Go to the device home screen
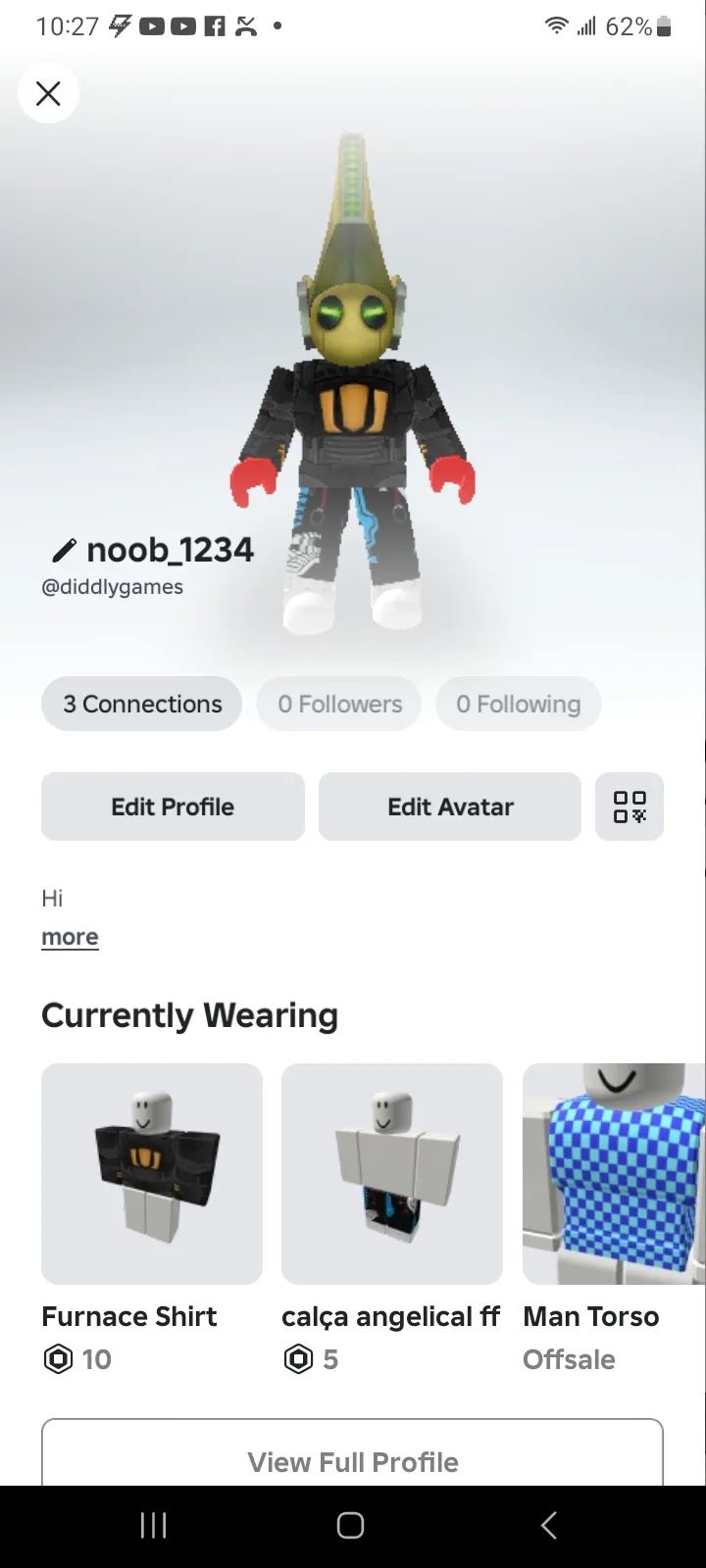This screenshot has width=706, height=1568. click(x=351, y=1525)
